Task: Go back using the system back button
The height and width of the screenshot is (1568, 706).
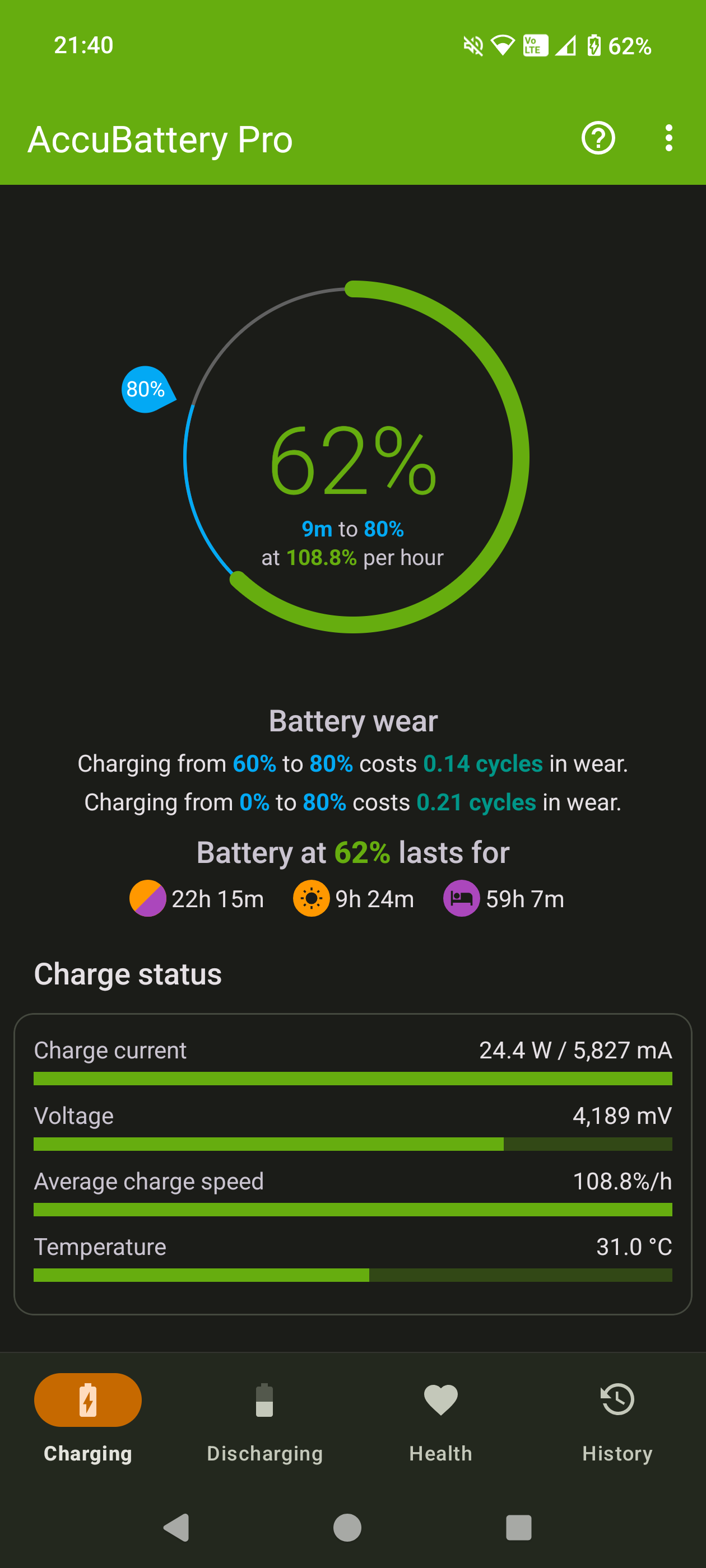Action: (x=176, y=1527)
